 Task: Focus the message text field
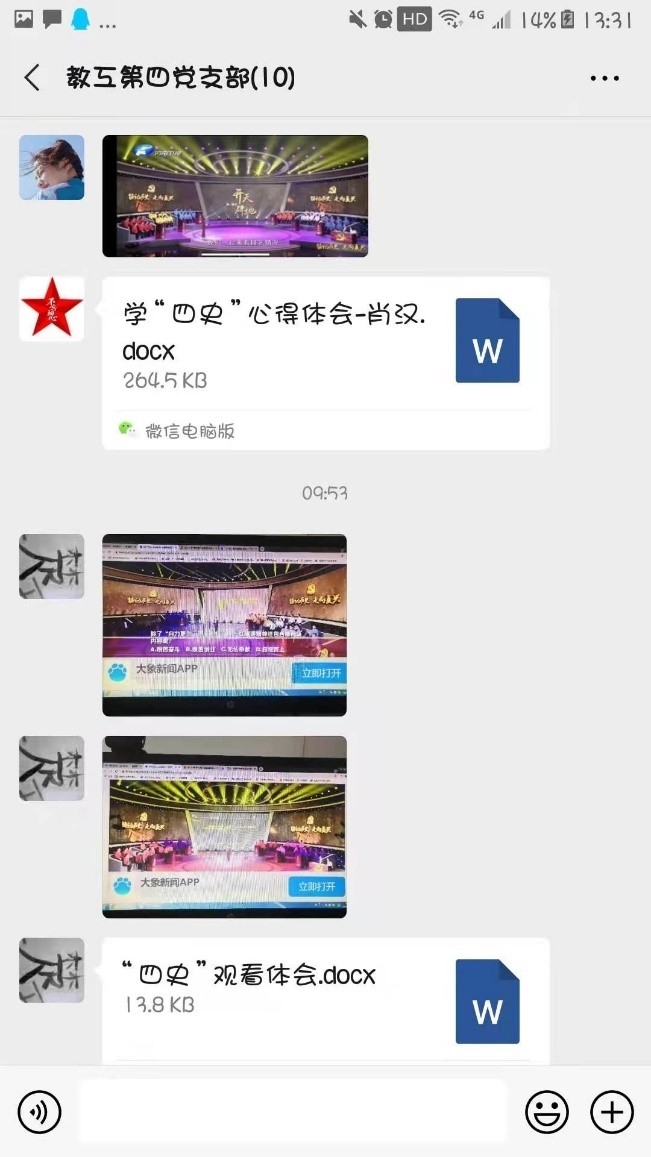pos(292,1111)
